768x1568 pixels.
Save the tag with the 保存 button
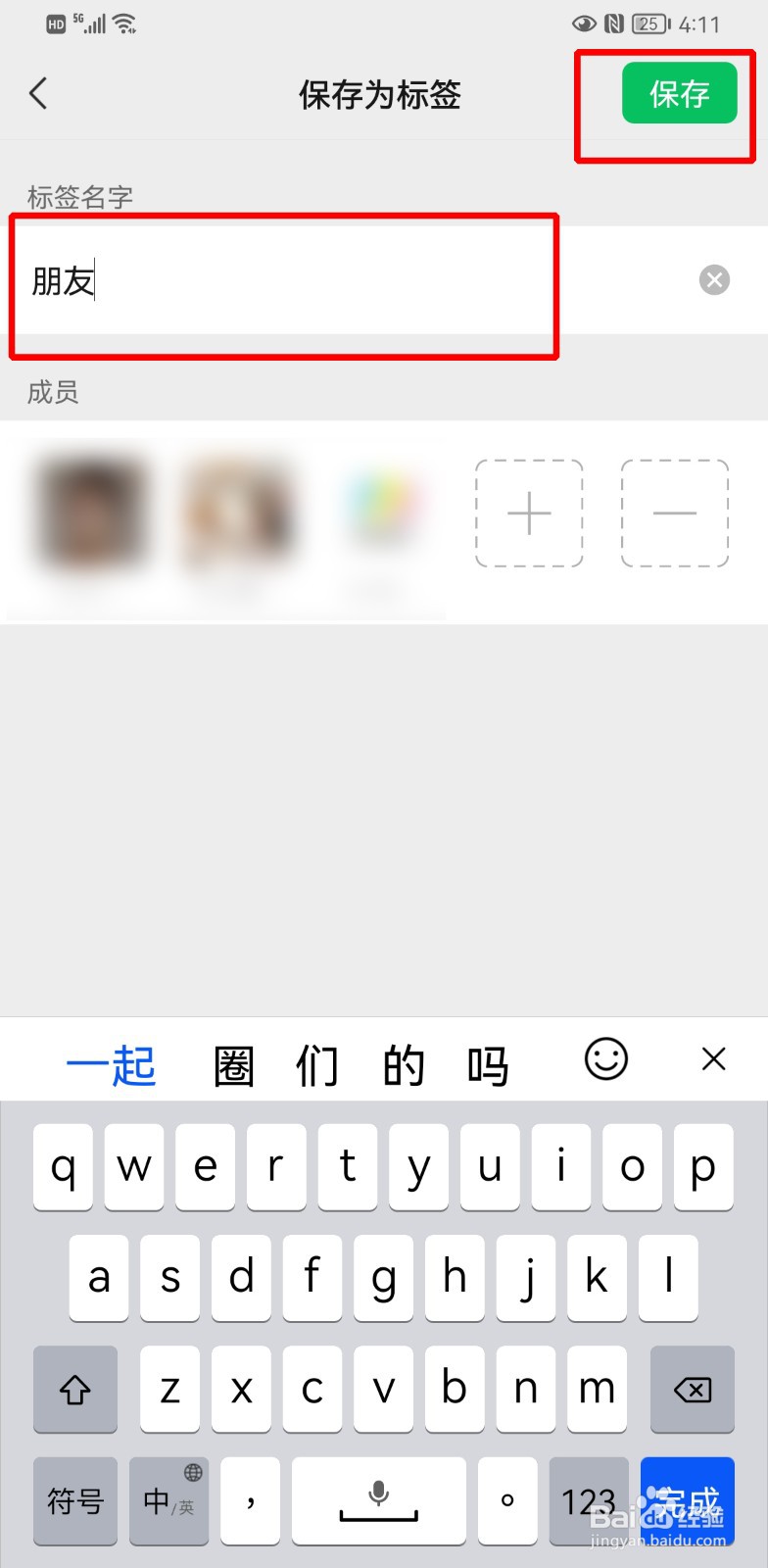click(x=679, y=93)
